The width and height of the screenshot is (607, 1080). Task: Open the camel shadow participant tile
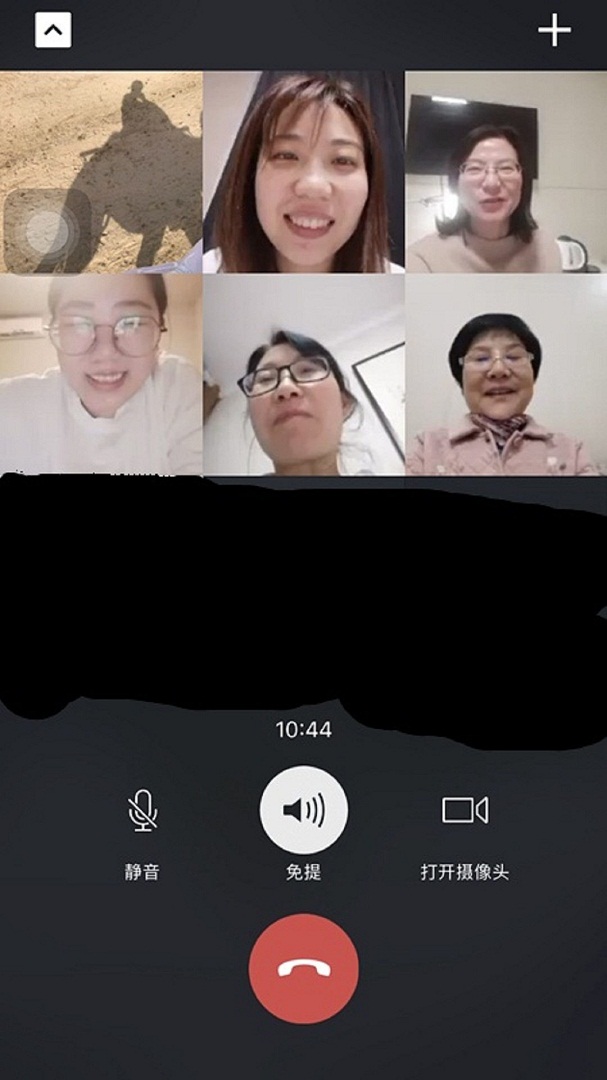[x=101, y=172]
